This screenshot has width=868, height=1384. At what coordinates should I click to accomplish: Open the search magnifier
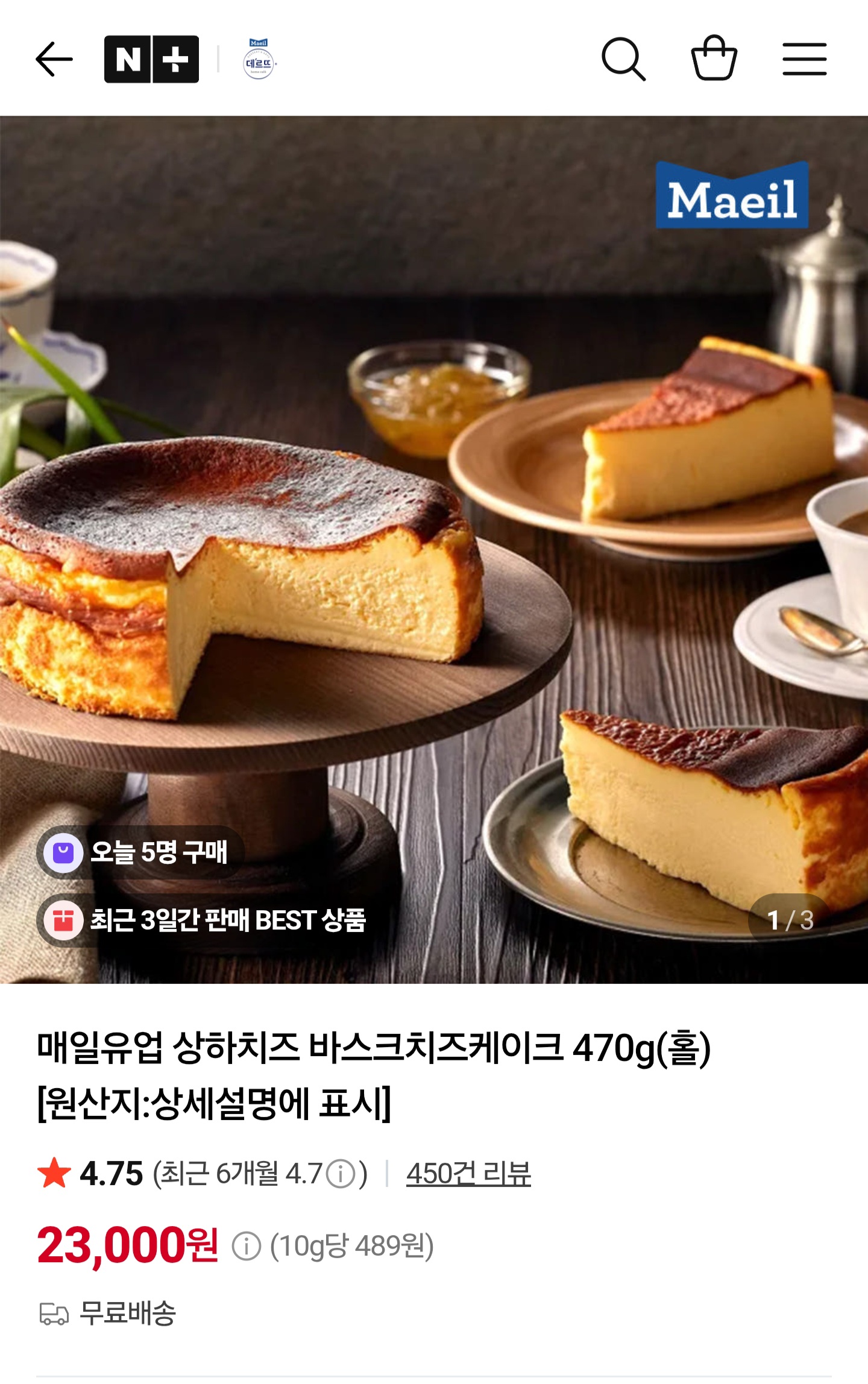[624, 59]
